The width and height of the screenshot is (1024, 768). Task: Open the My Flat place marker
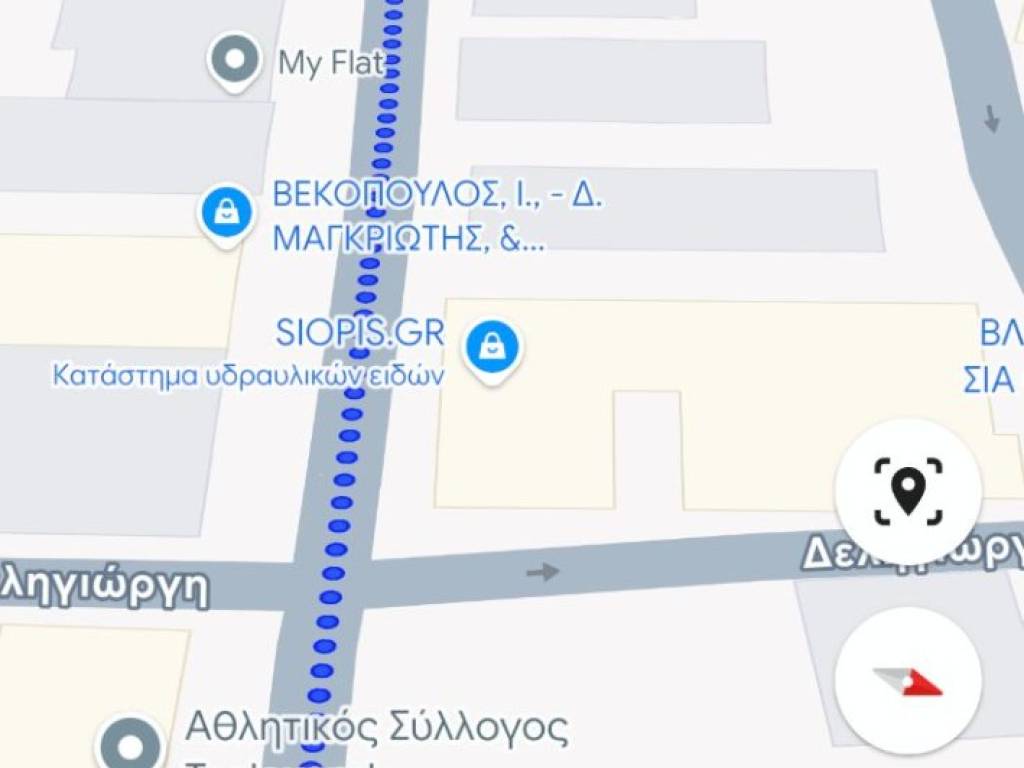(234, 60)
